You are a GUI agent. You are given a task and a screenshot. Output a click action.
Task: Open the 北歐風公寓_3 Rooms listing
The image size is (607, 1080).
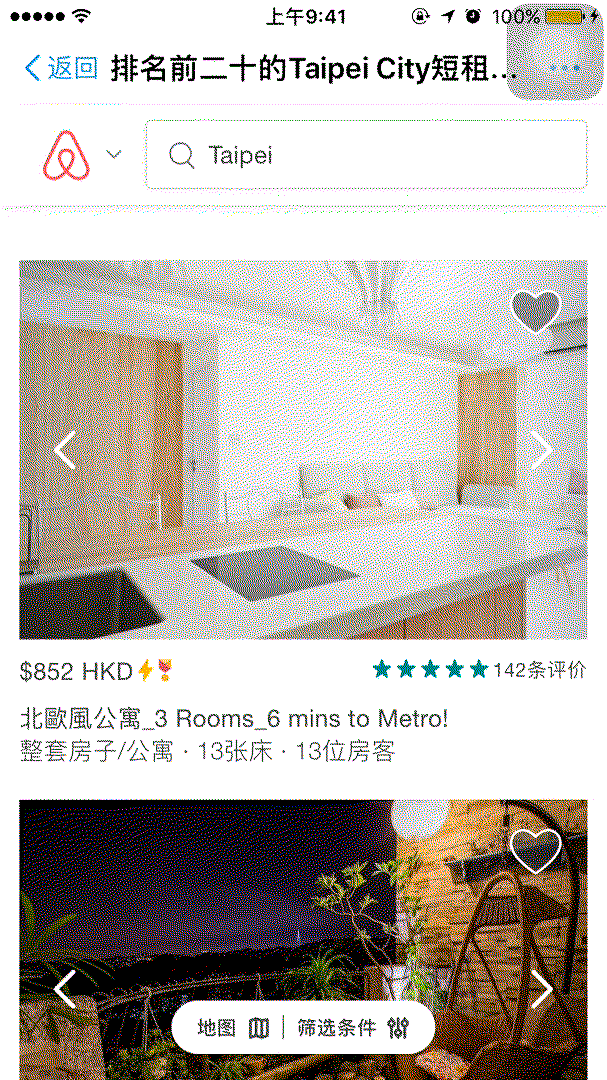[235, 719]
